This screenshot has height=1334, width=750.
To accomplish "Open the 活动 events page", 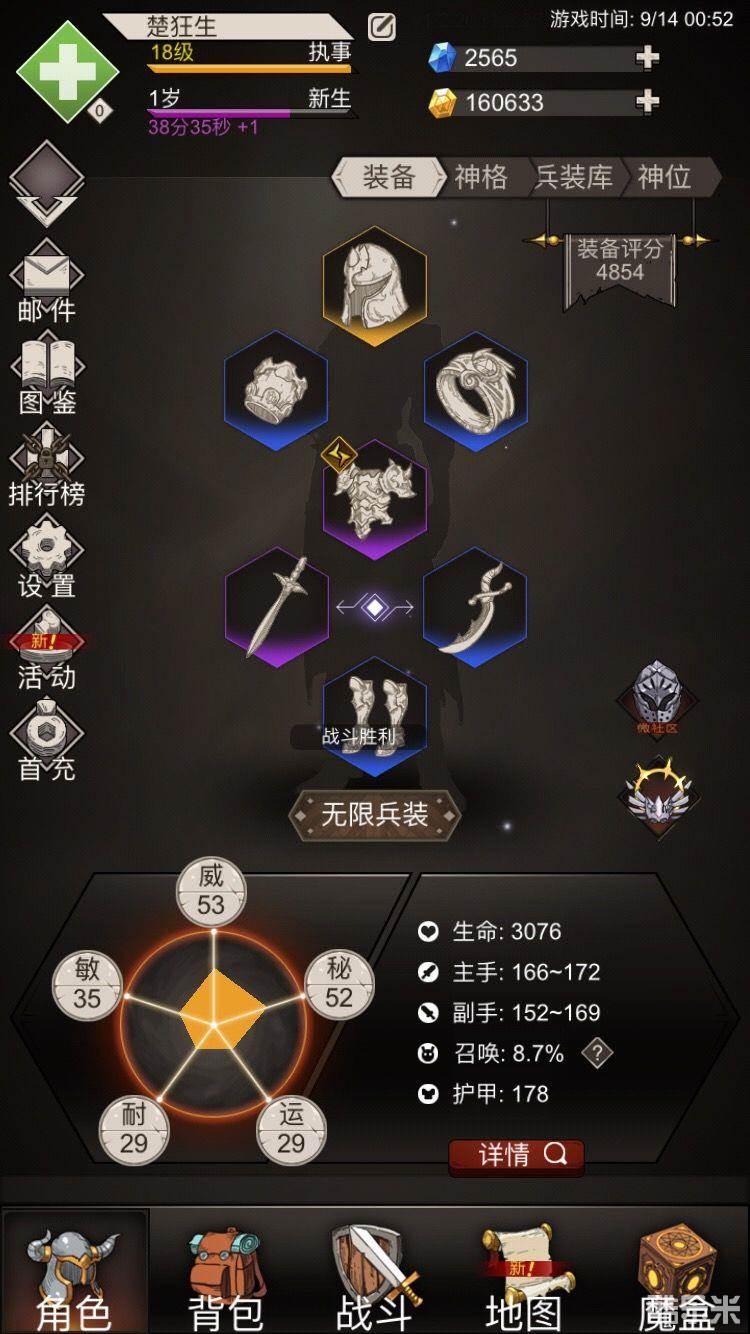I will [x=46, y=652].
